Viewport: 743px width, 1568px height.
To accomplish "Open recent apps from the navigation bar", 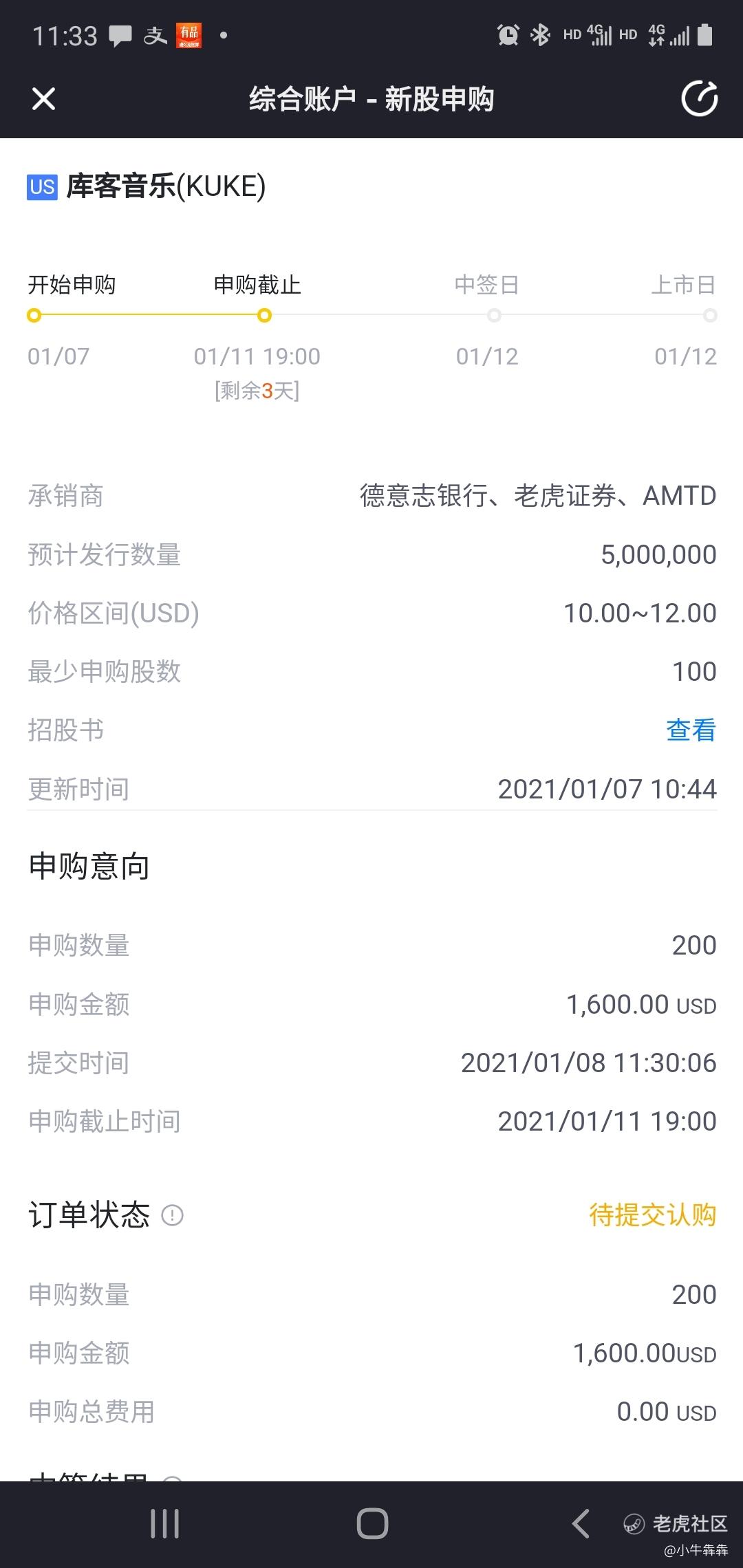I will coord(165,1523).
